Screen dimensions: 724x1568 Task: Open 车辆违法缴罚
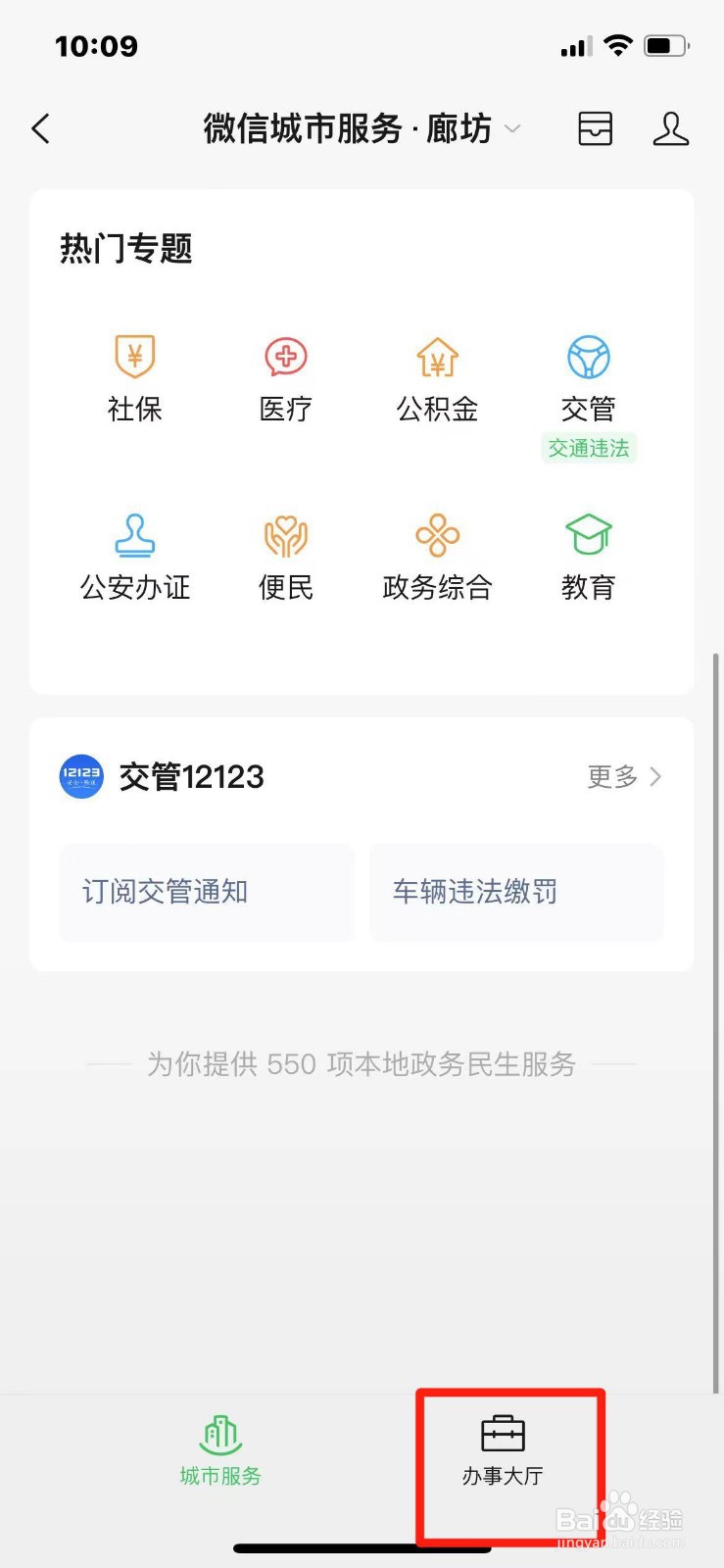pos(517,892)
